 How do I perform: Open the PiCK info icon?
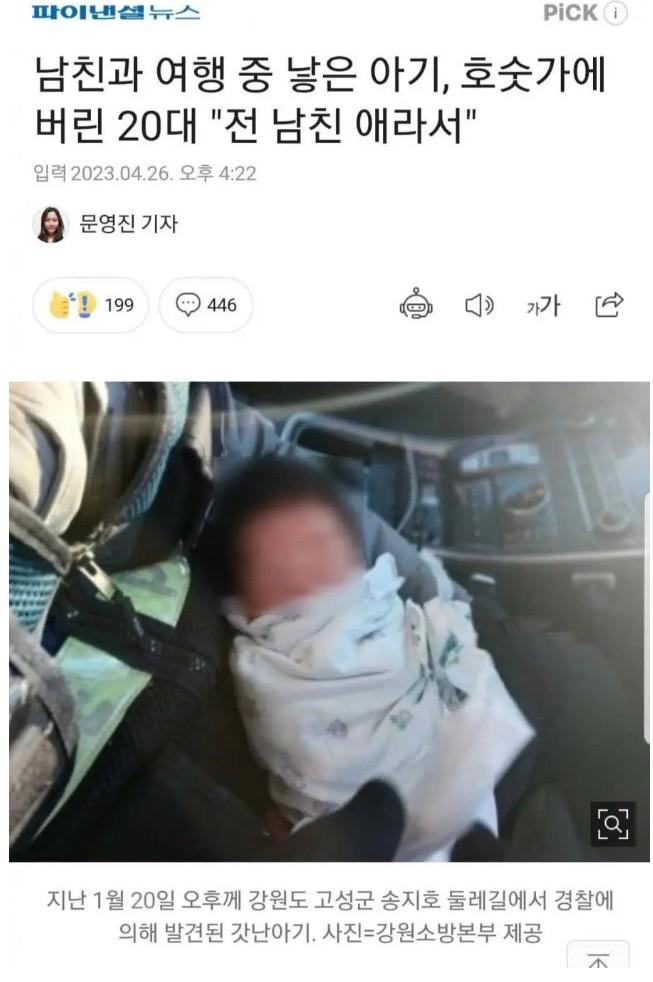616,14
